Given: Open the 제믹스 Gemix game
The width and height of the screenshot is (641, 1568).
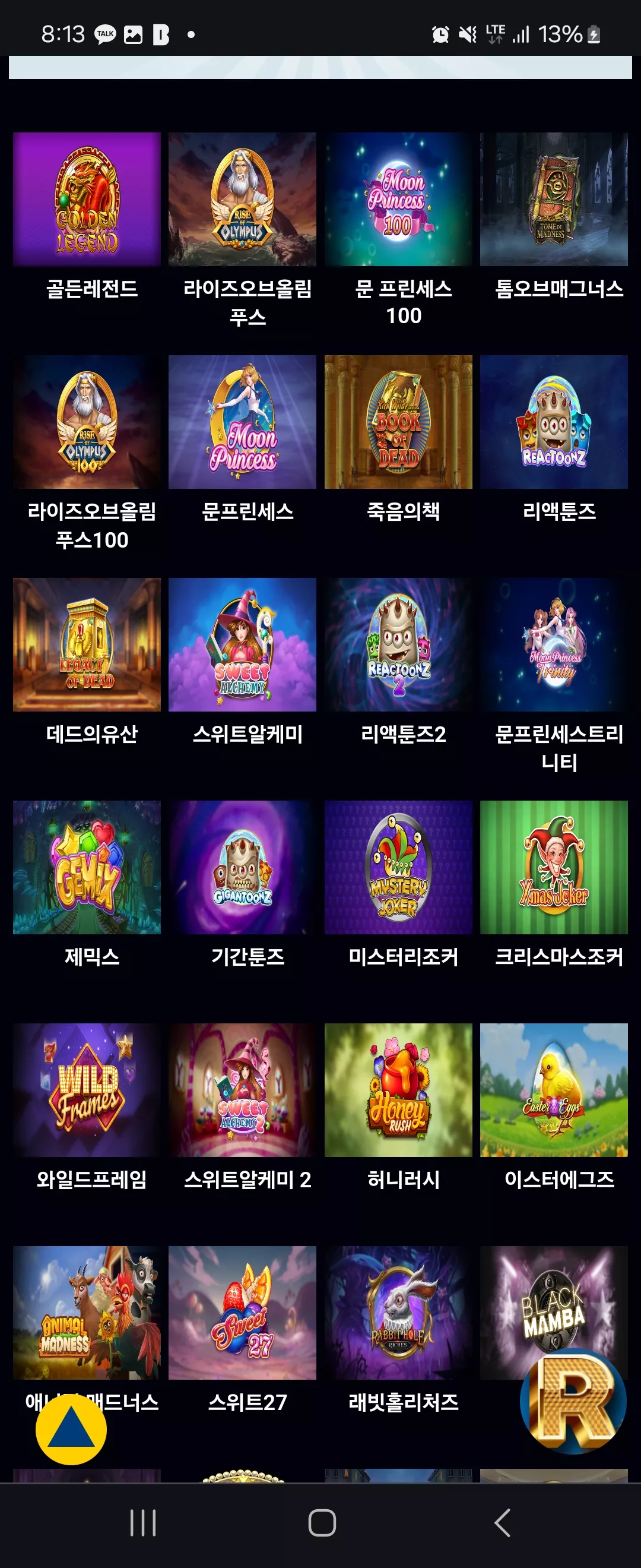Looking at the screenshot, I should (87, 867).
